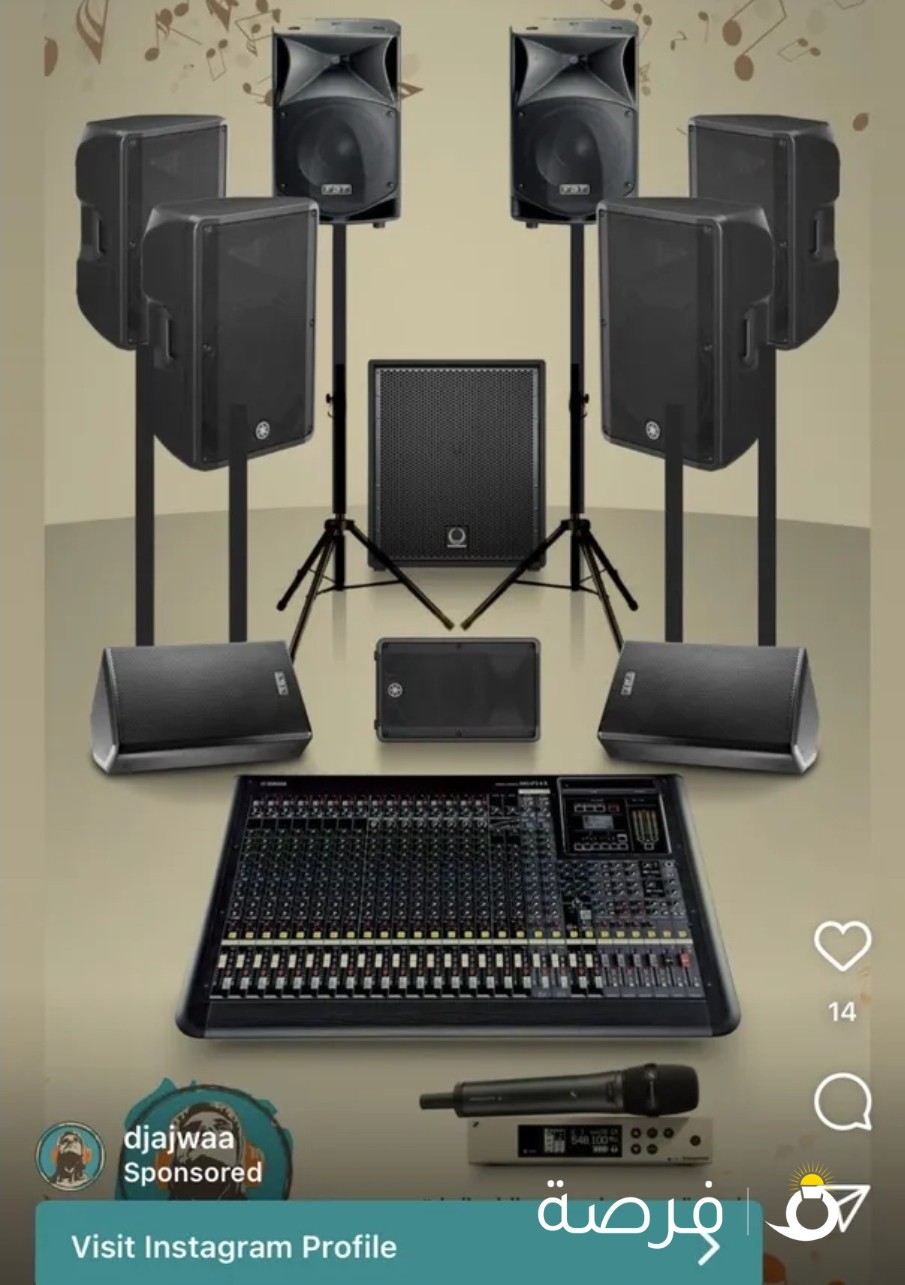Image resolution: width=905 pixels, height=1285 pixels.
Task: Like this sponsored reel
Action: [x=842, y=945]
